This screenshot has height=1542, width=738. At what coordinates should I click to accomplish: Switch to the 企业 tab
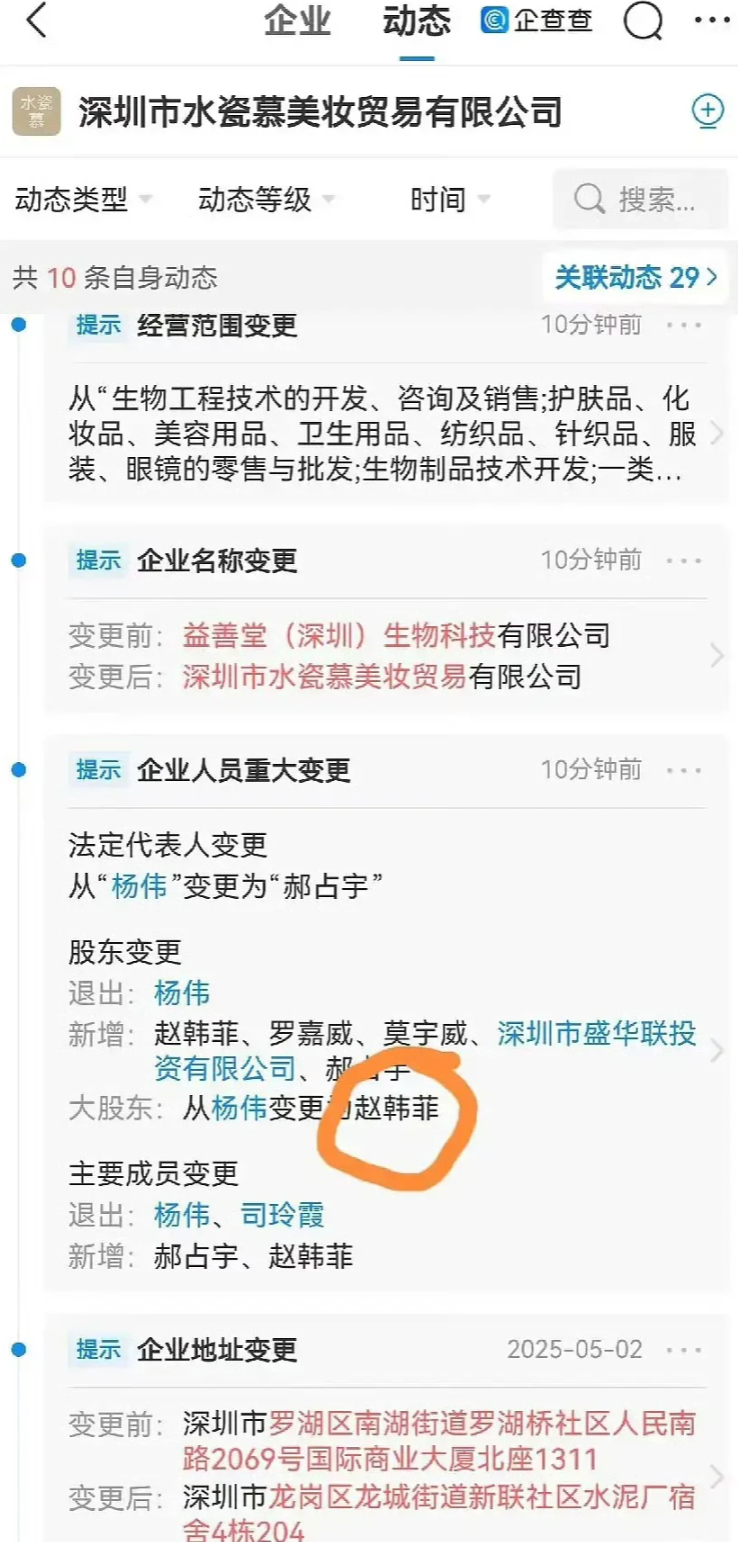[297, 21]
